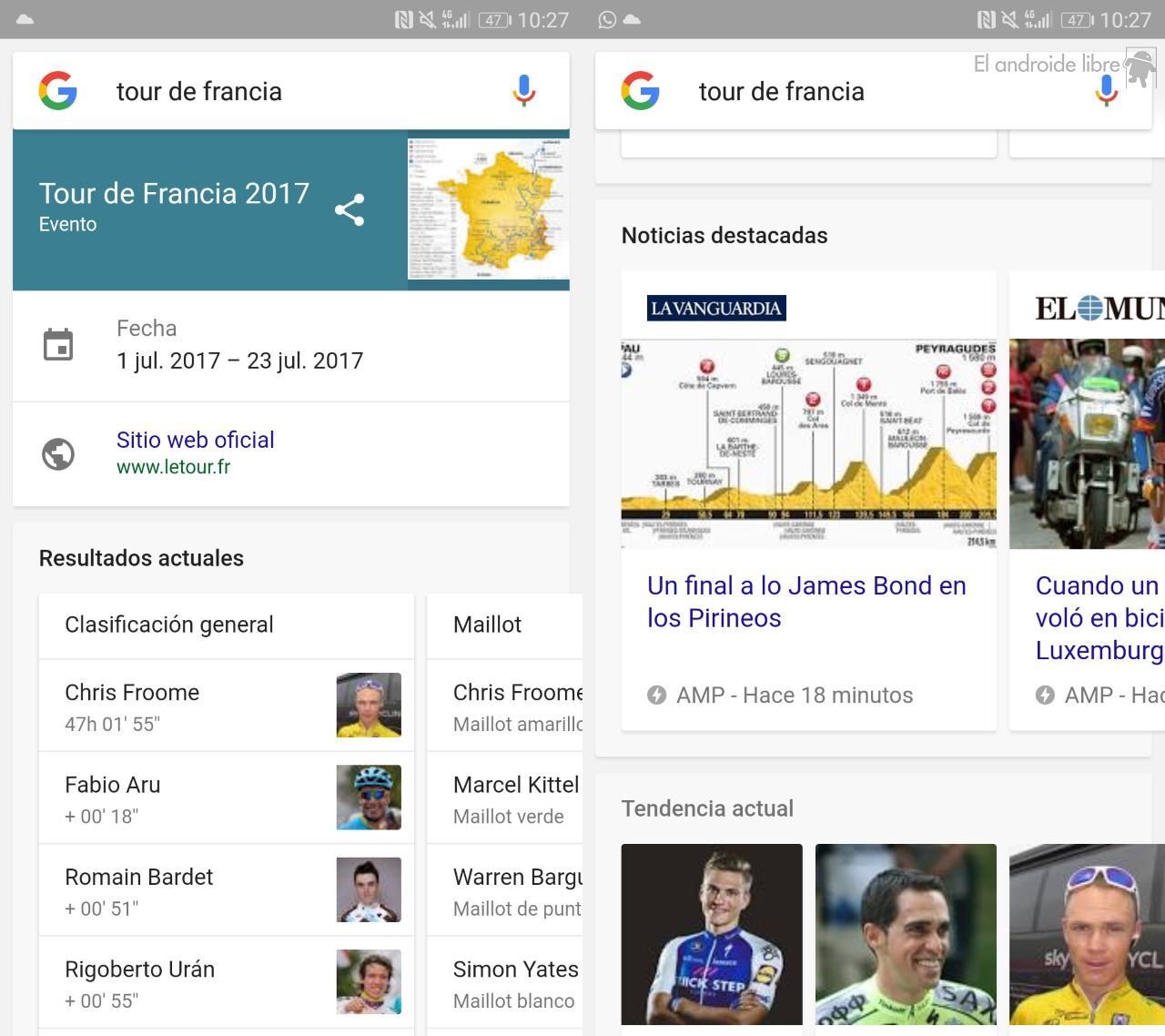1165x1036 pixels.
Task: Open the Sitio web oficial link
Action: (195, 441)
